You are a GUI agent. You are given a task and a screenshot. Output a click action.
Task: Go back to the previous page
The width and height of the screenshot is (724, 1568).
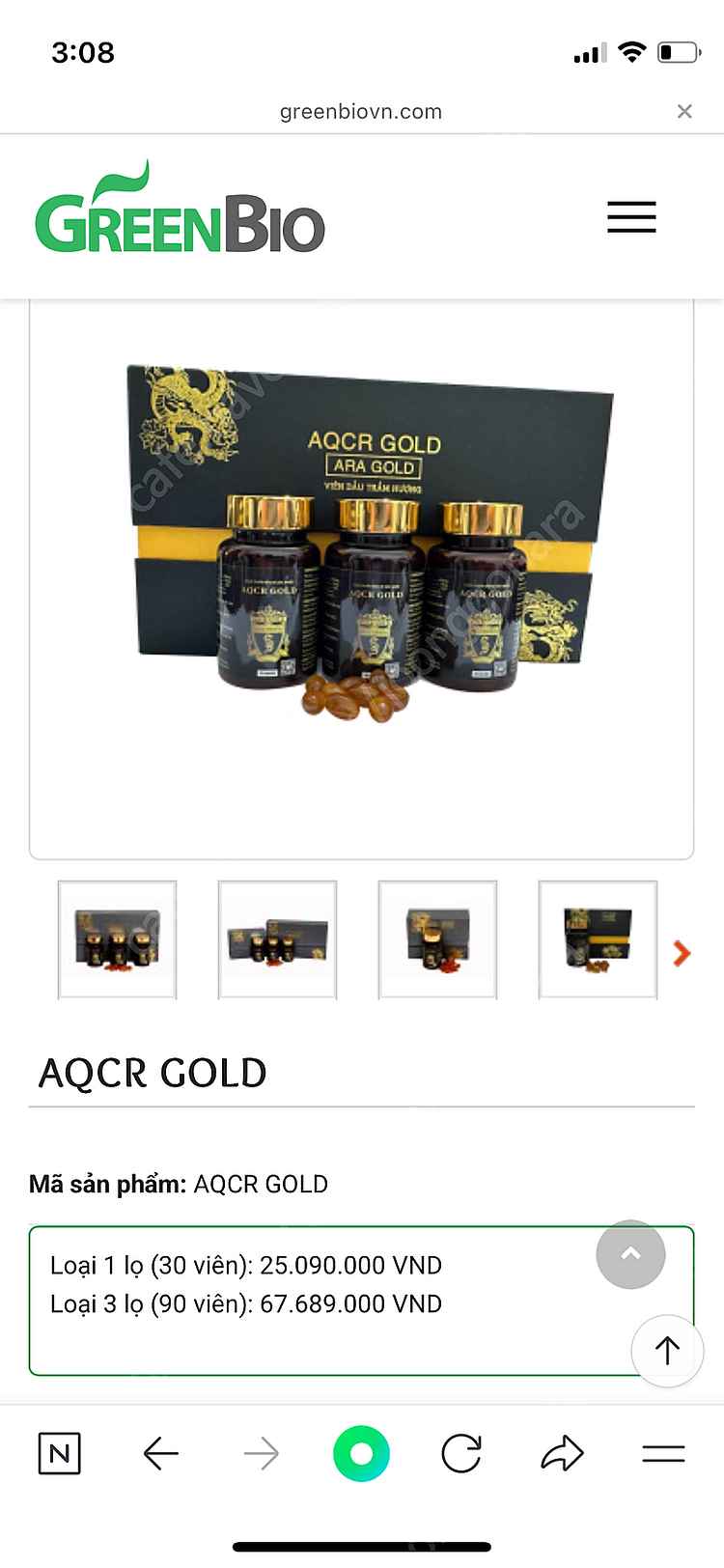161,1453
